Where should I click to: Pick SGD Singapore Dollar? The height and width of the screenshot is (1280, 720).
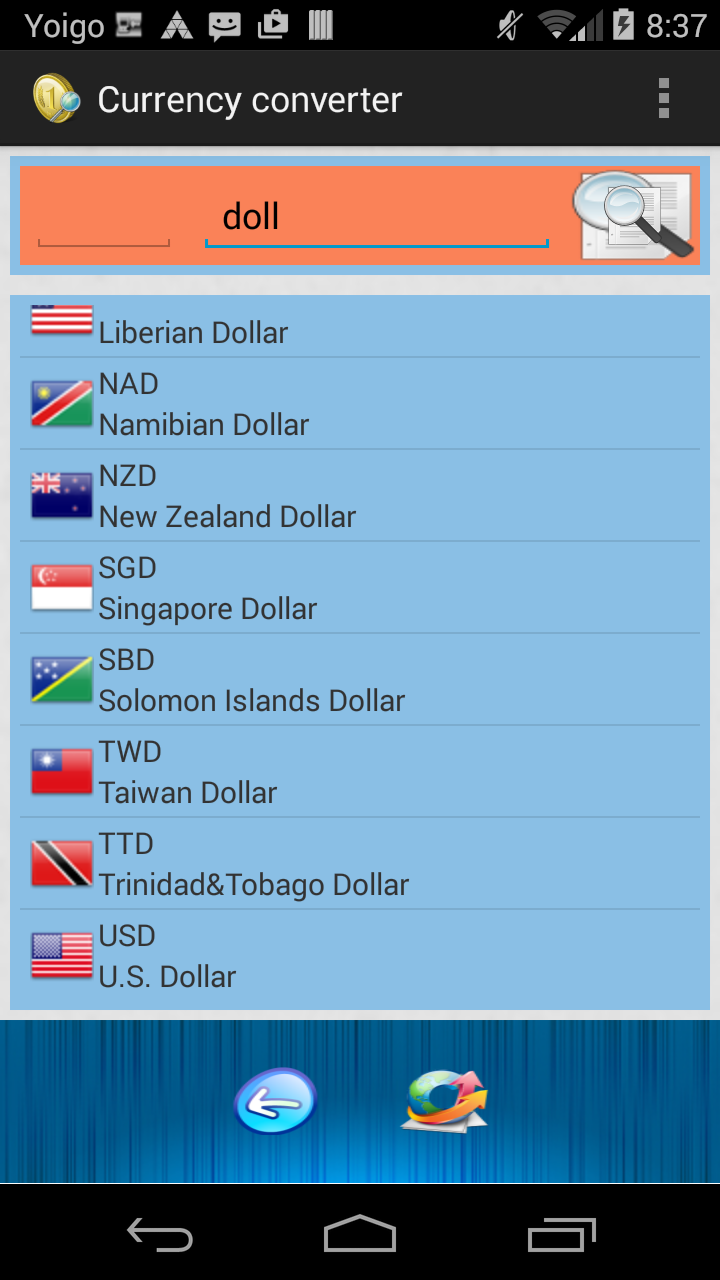point(360,588)
